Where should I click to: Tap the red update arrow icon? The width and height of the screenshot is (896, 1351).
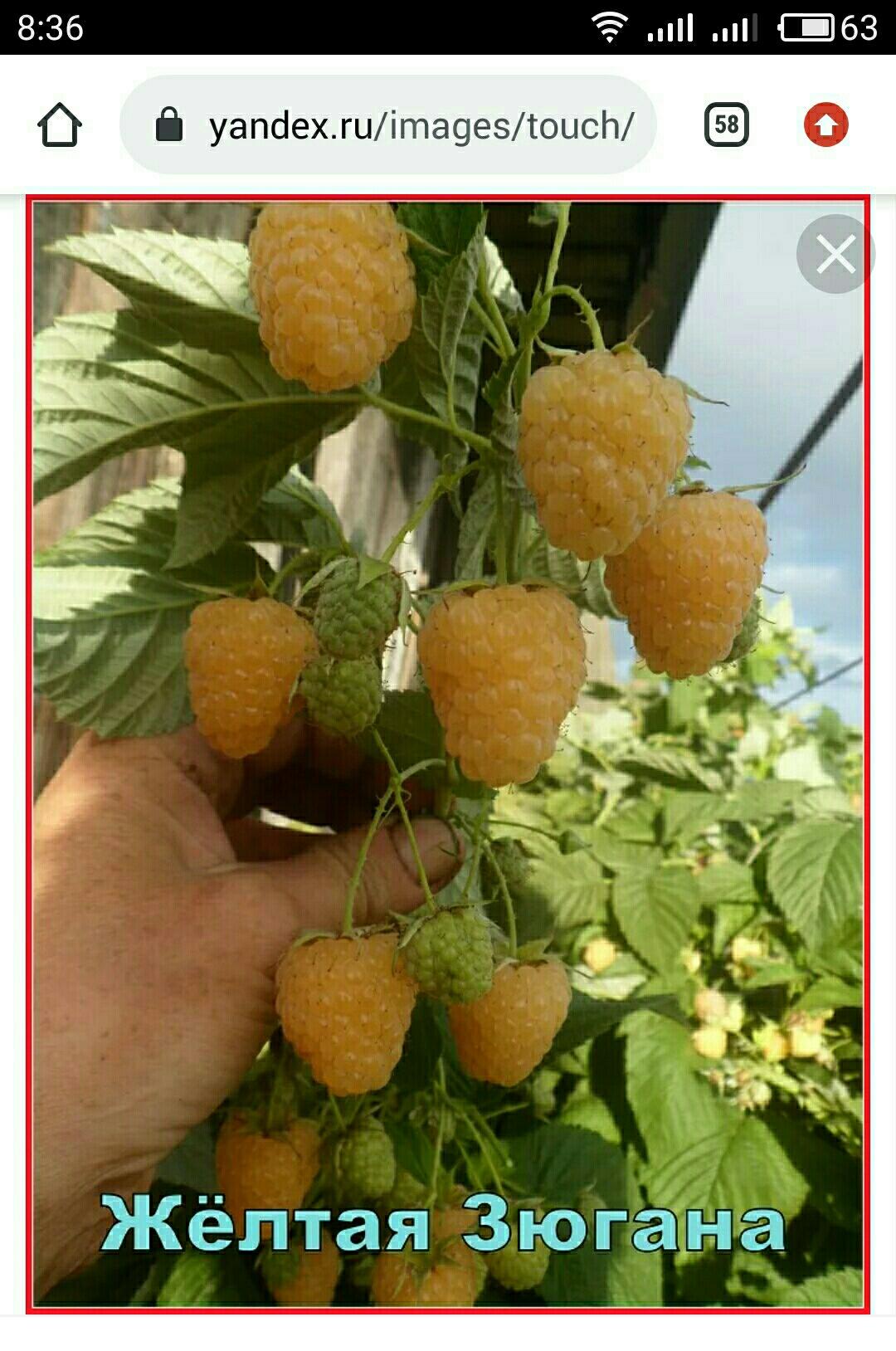tap(825, 125)
